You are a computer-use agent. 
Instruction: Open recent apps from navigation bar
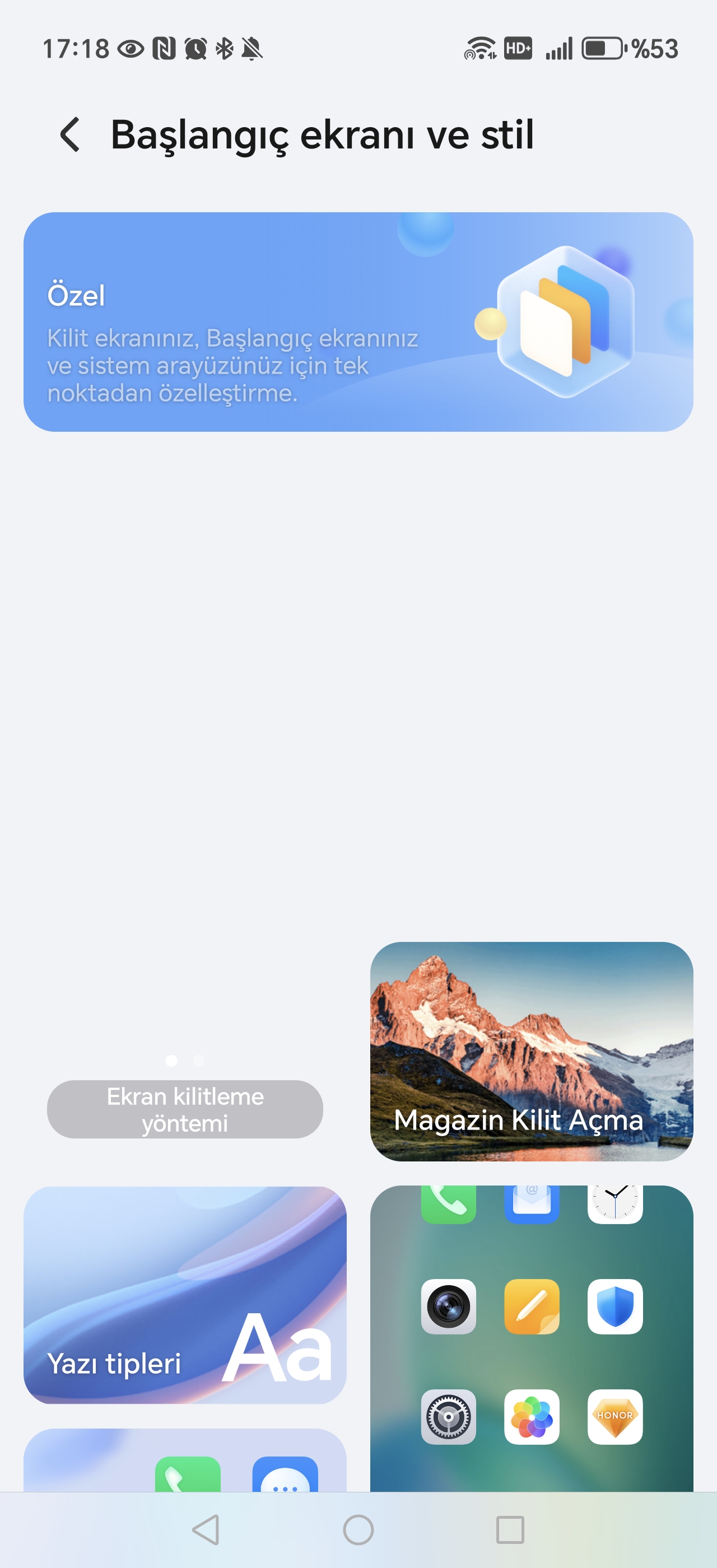(x=509, y=1530)
